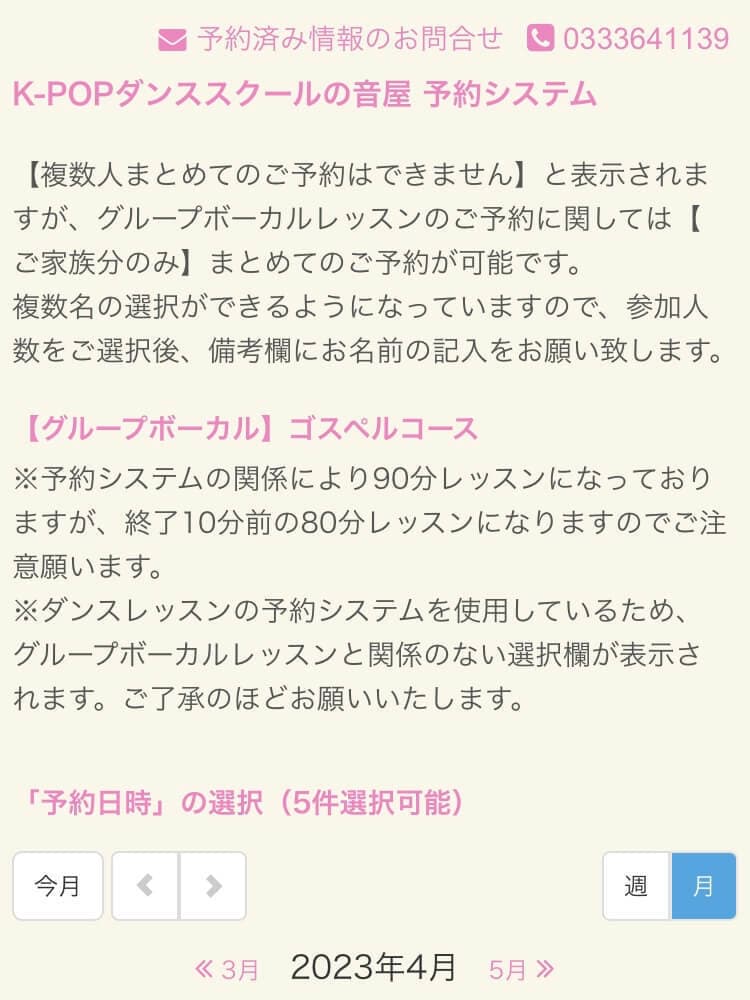This screenshot has width=750, height=1000.
Task: Open the 予約済み情報のお問合せ link
Action: (331, 39)
